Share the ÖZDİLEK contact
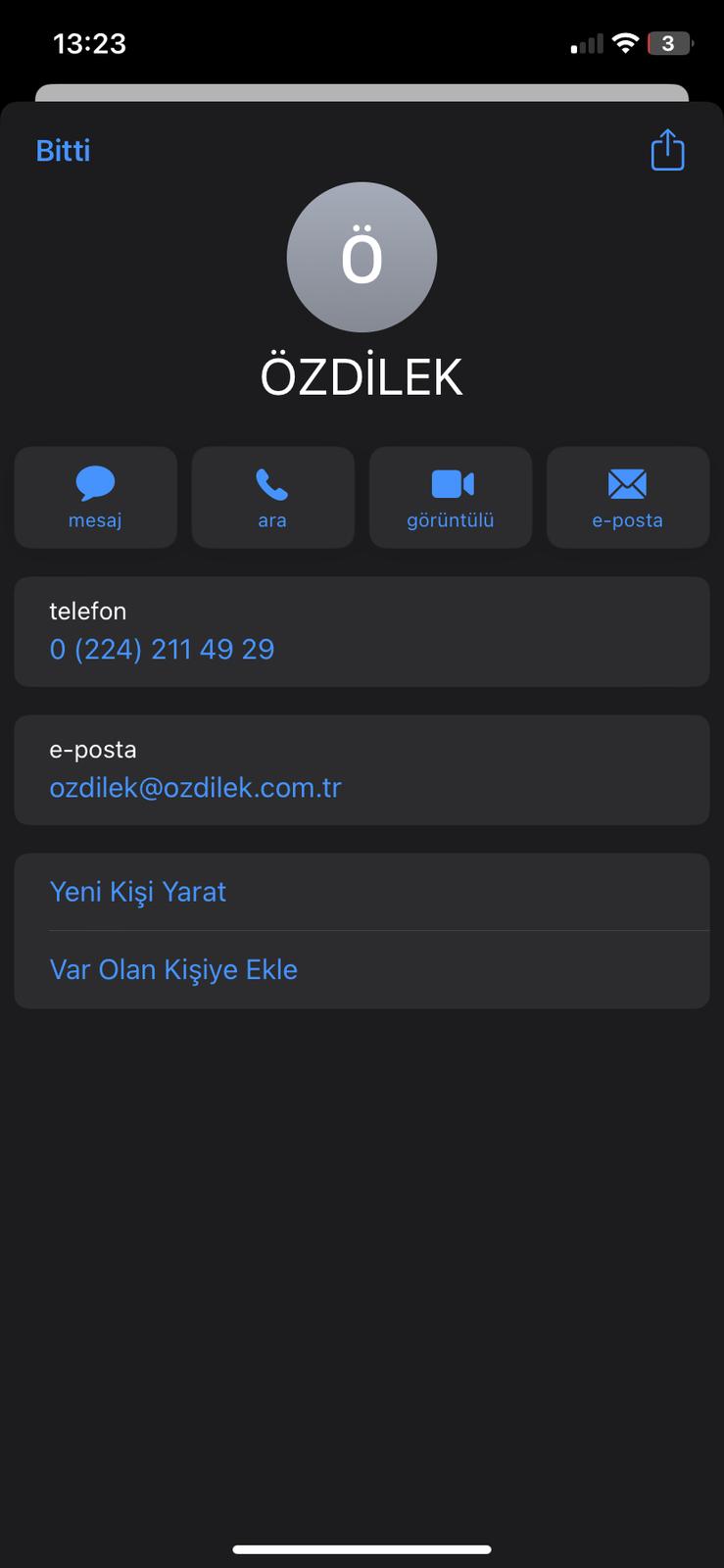This screenshot has height=1568, width=724. tap(667, 151)
